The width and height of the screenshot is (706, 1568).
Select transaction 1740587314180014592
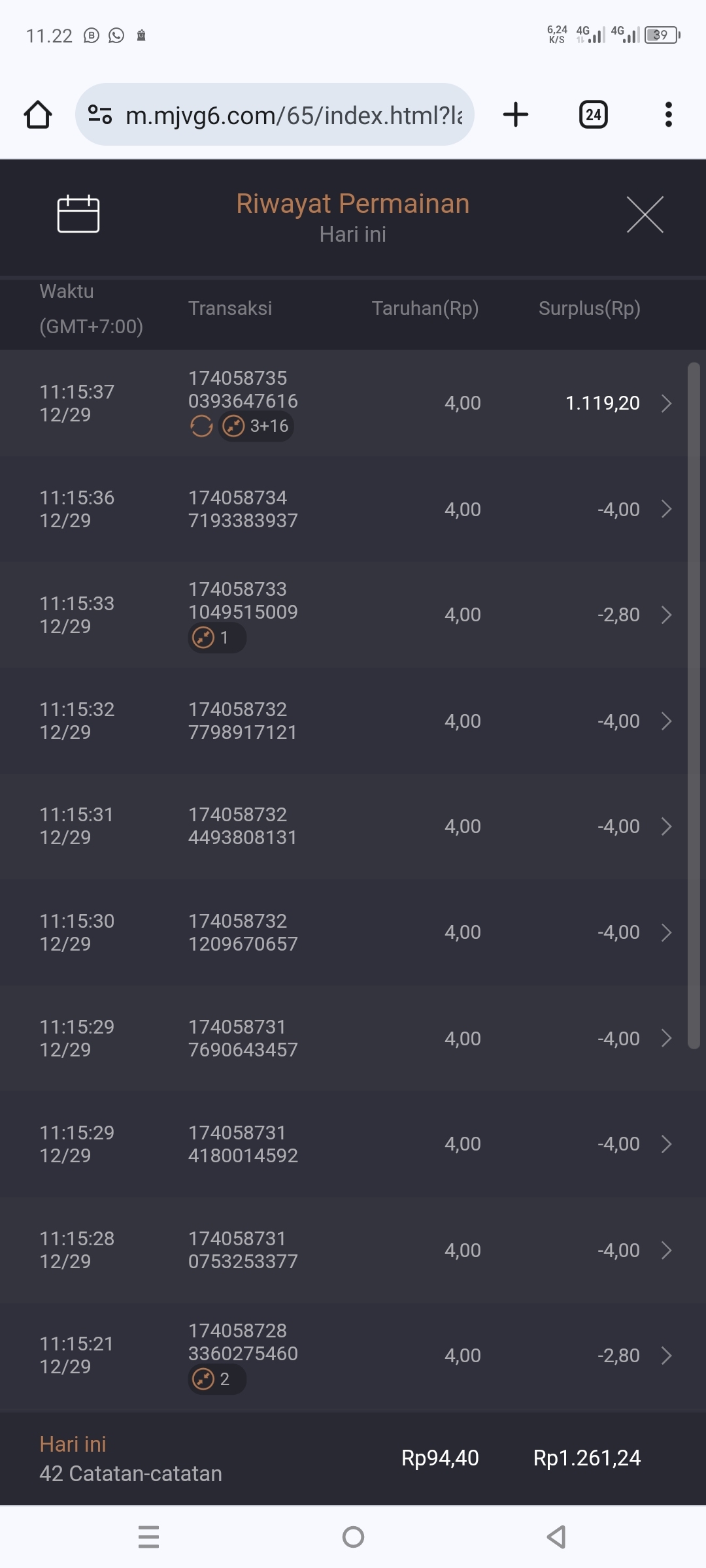pos(353,1144)
